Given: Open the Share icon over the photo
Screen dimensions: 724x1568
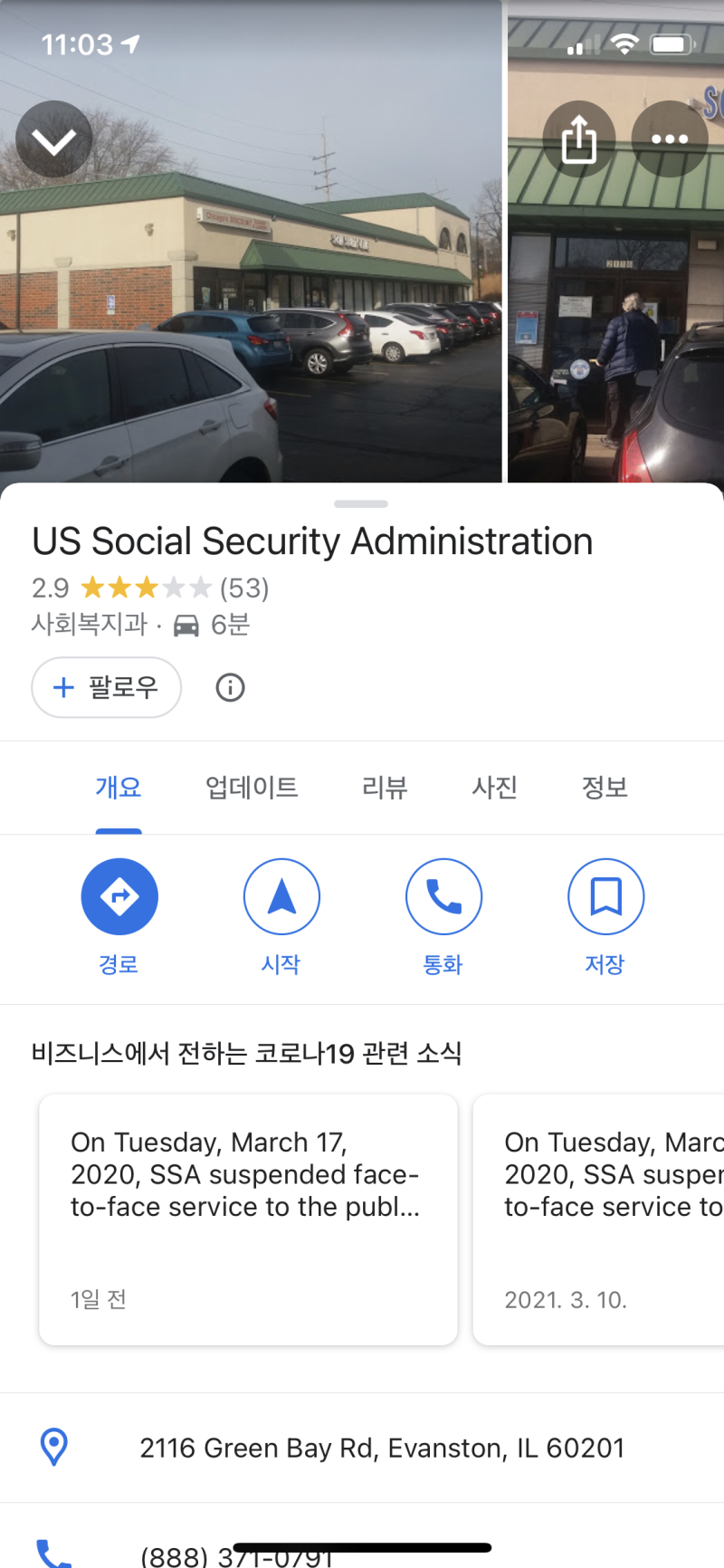Looking at the screenshot, I should coord(579,139).
